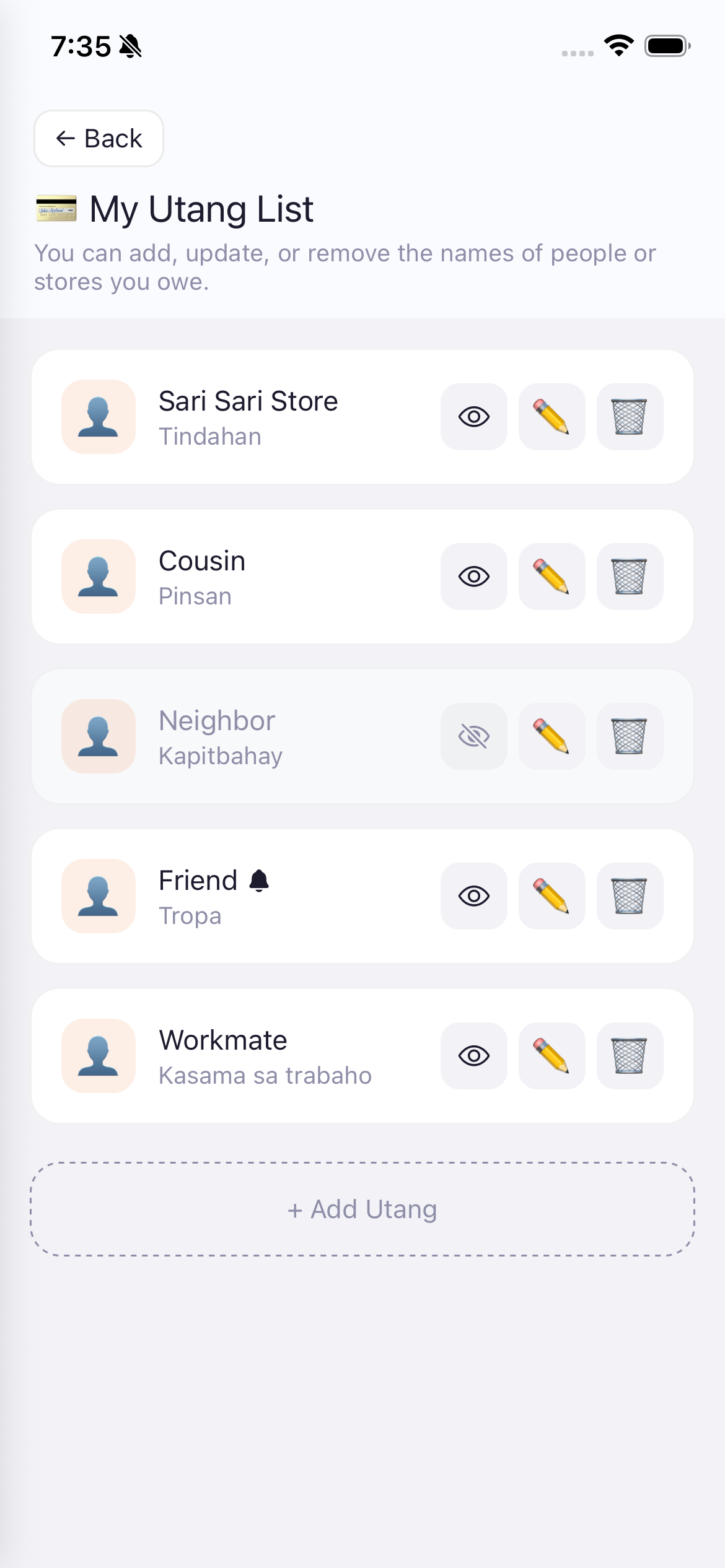Toggle visibility of the Workmate entry
Viewport: 725px width, 1568px height.
pos(473,1056)
